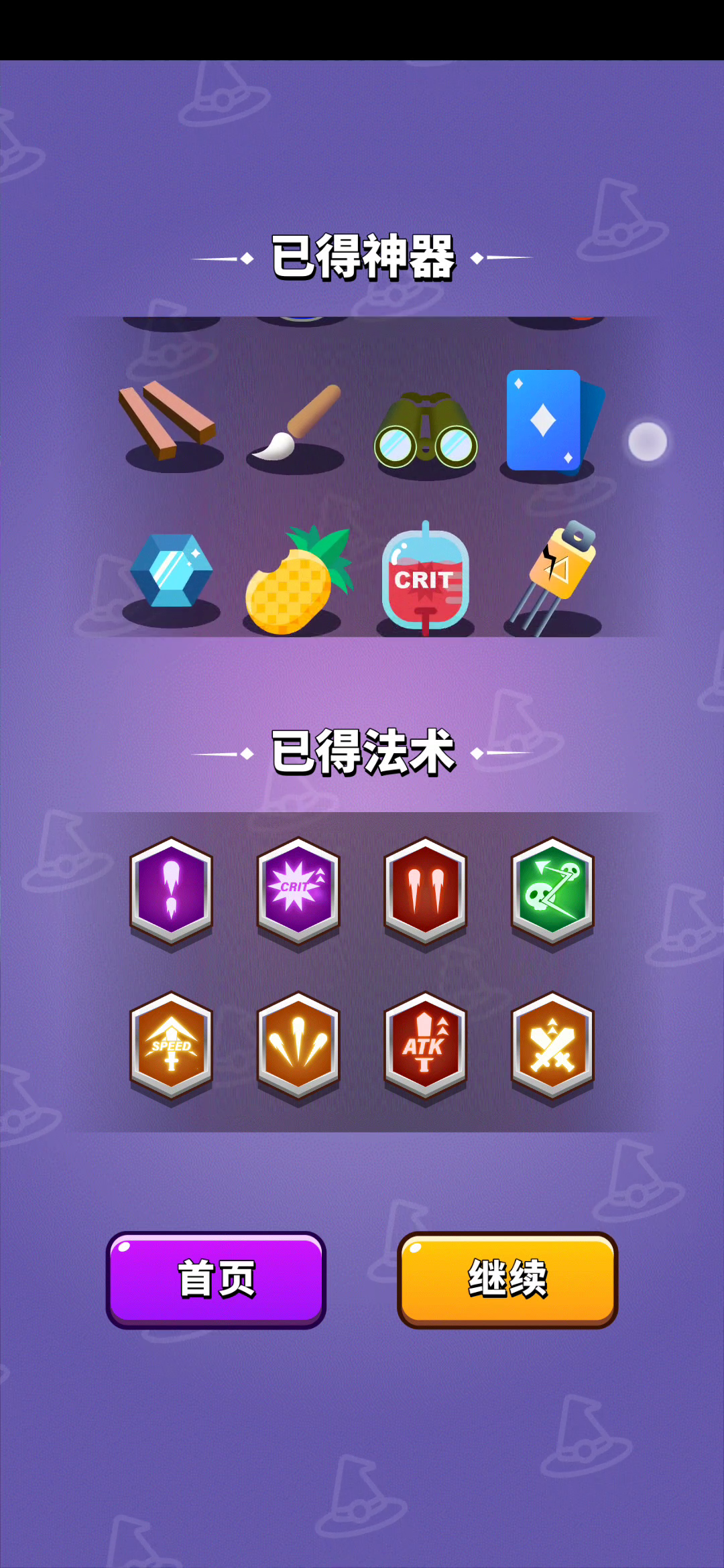Screen dimensions: 724x1568
Task: Open the ATK spell badge
Action: [425, 1045]
